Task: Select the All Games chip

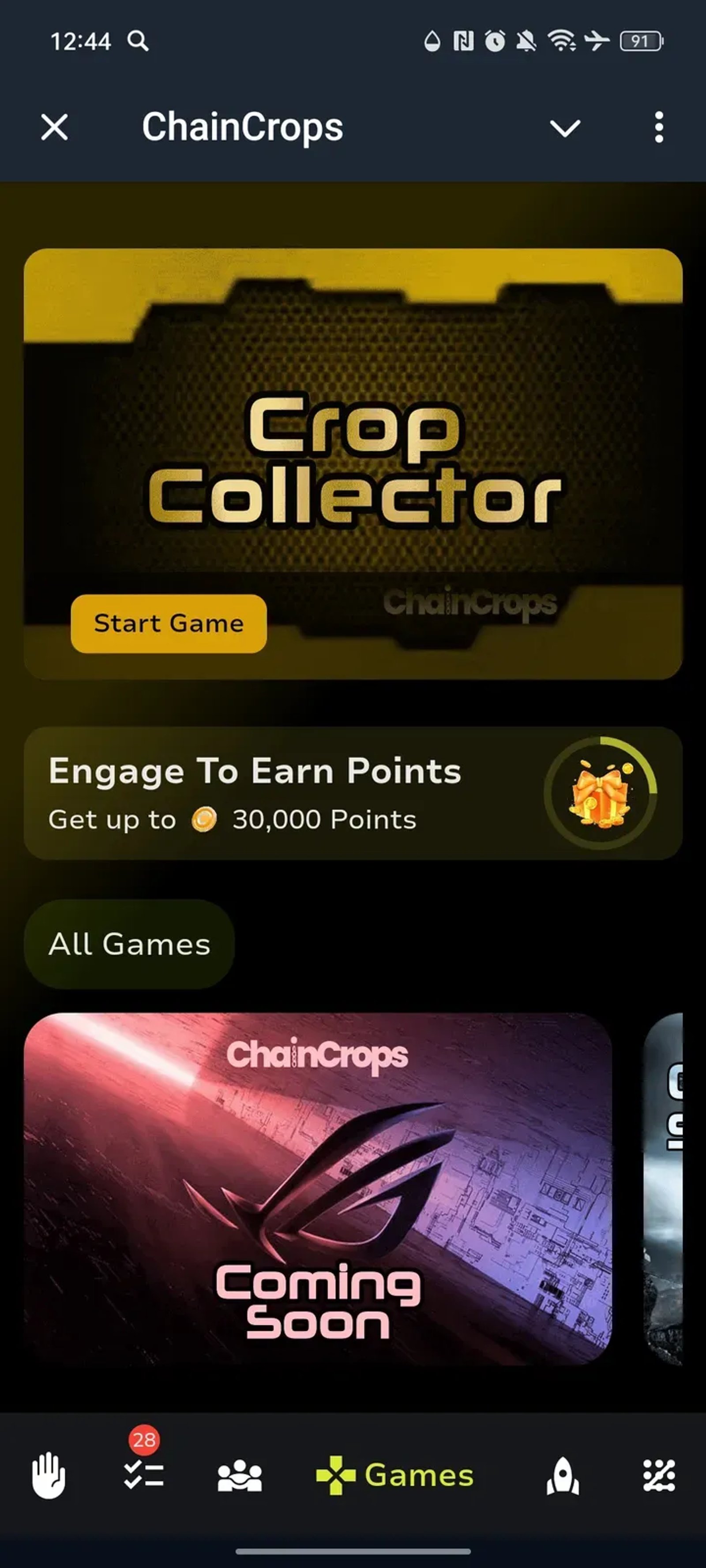Action: point(129,944)
